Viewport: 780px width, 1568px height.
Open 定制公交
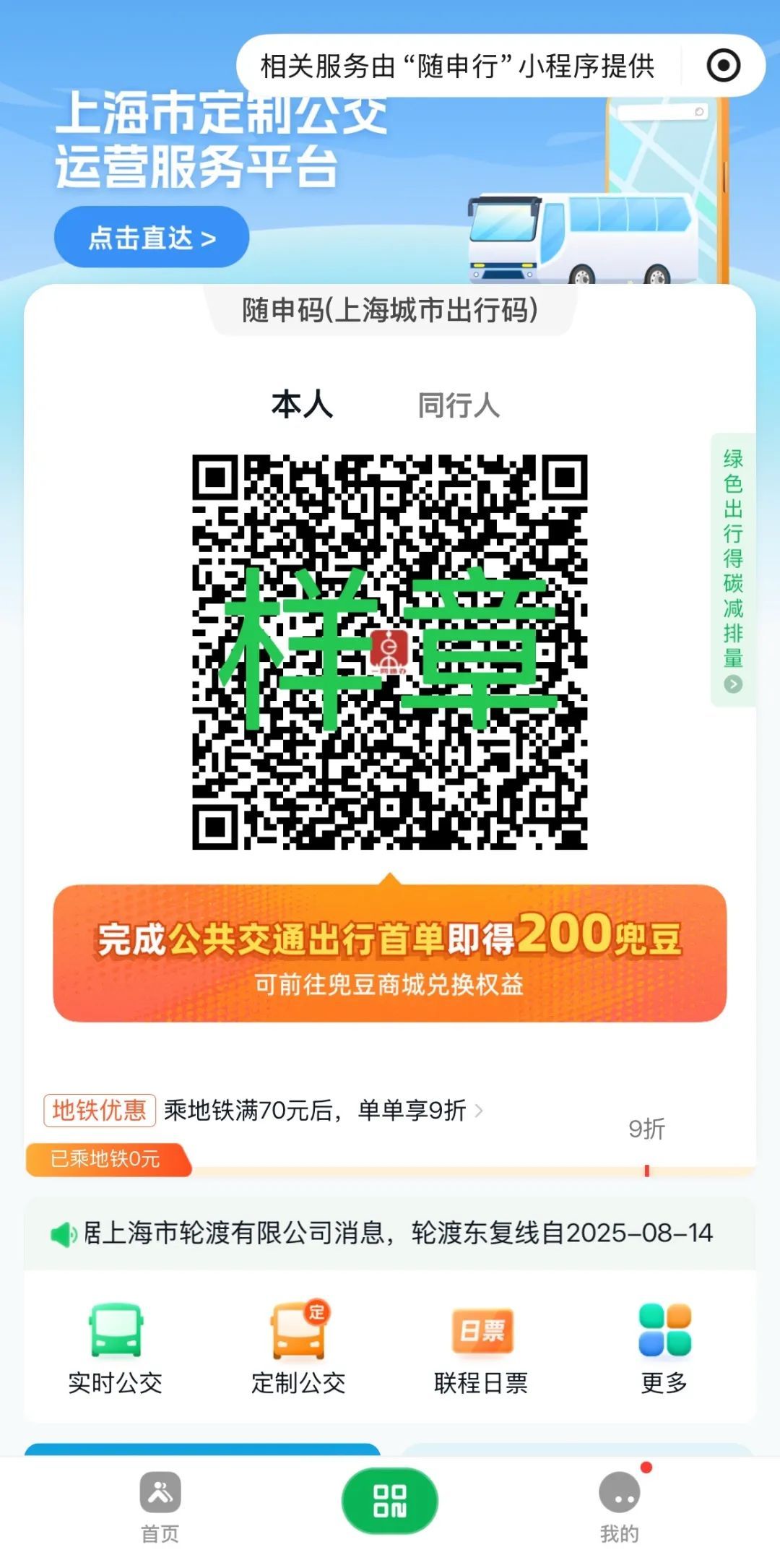[298, 1348]
